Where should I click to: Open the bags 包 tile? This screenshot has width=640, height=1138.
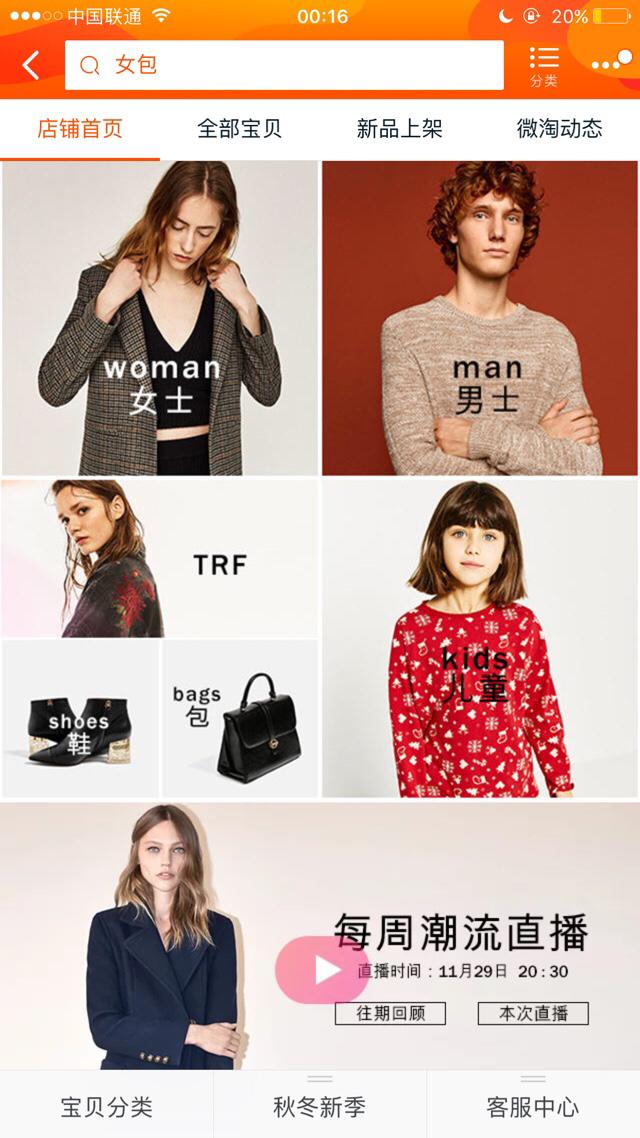[x=240, y=719]
